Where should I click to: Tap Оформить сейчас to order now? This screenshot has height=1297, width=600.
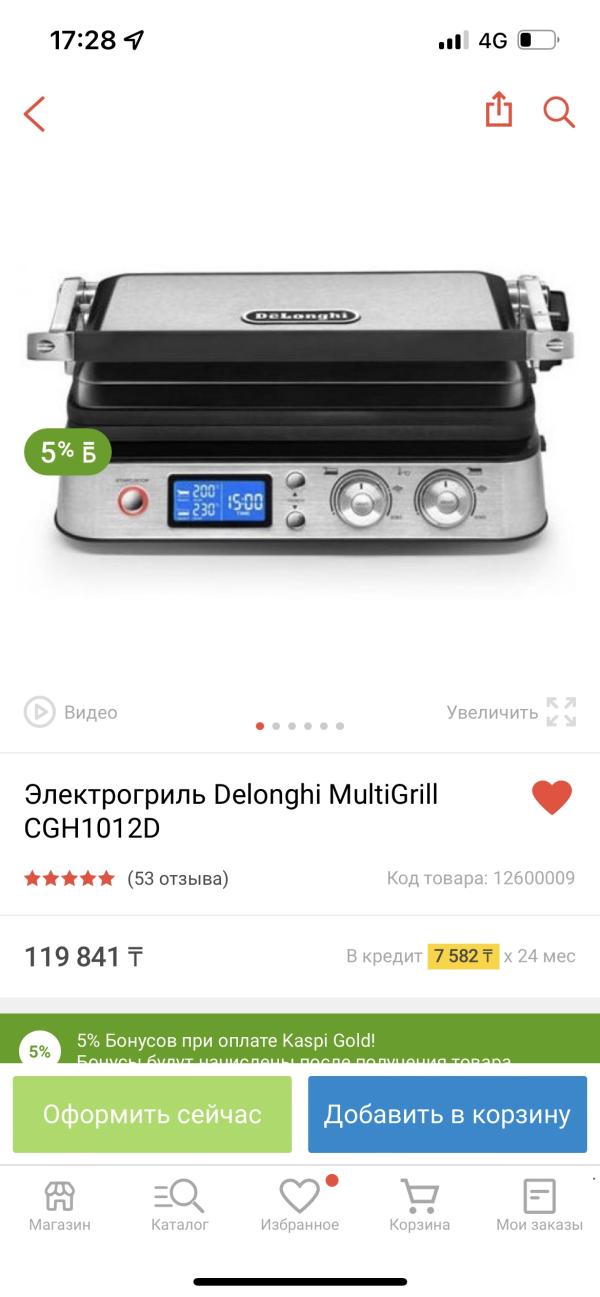(x=152, y=1114)
